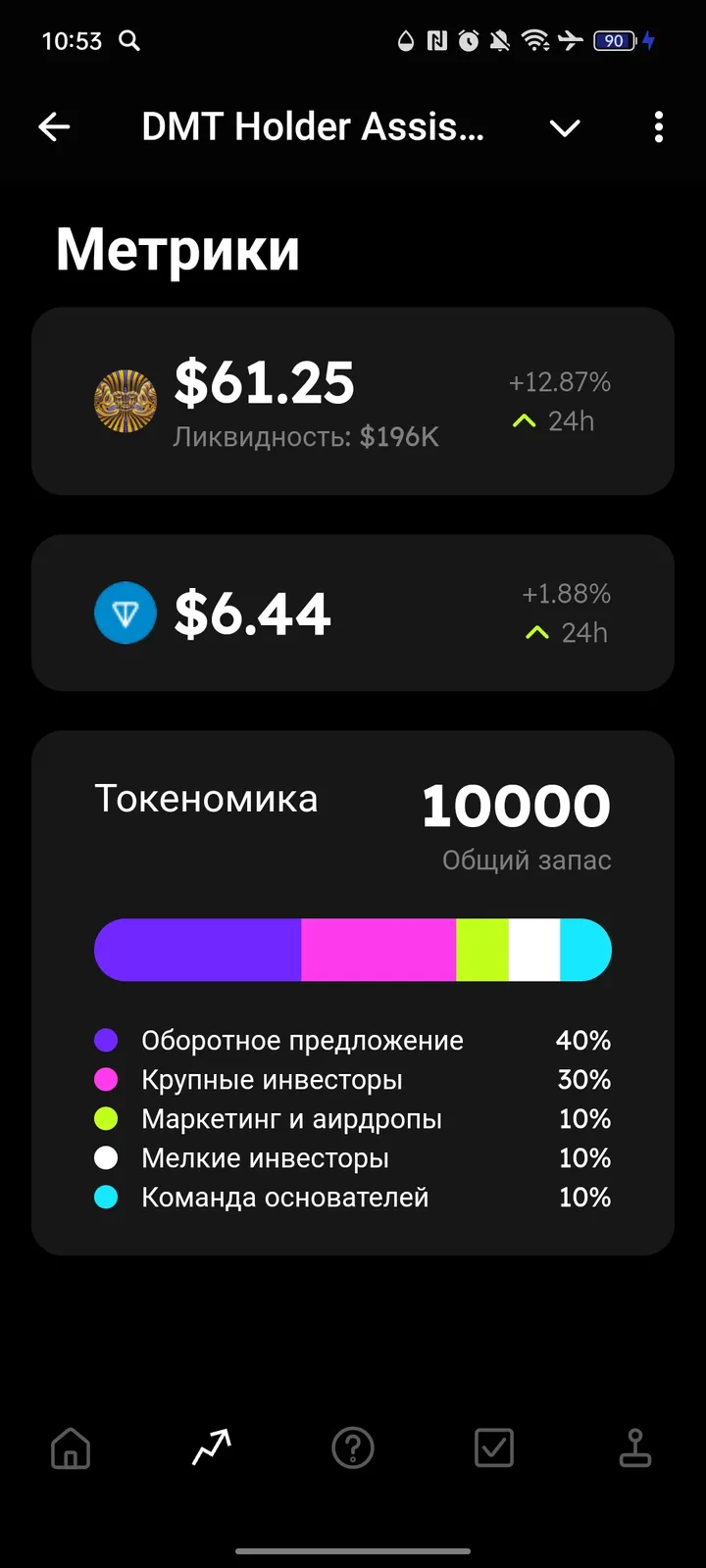Open DMT Holder Assis... chat title

pos(312,127)
